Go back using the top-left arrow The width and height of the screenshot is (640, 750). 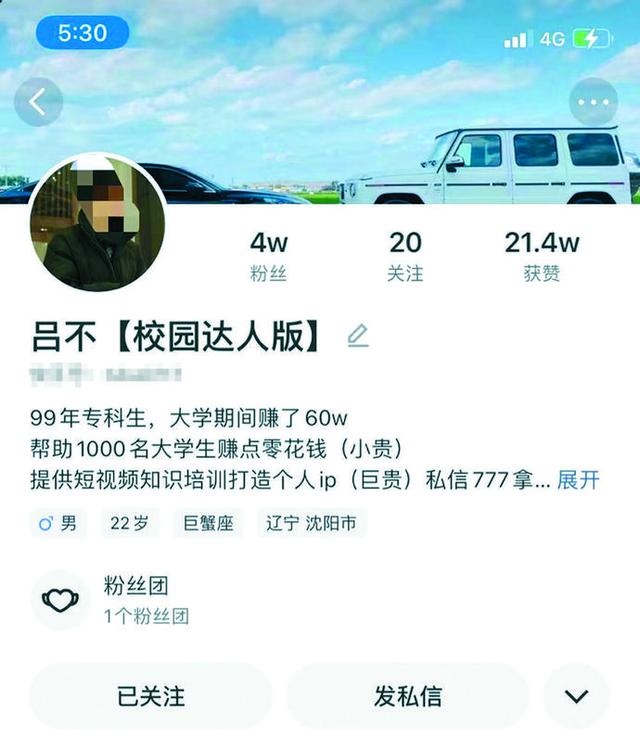click(x=38, y=101)
